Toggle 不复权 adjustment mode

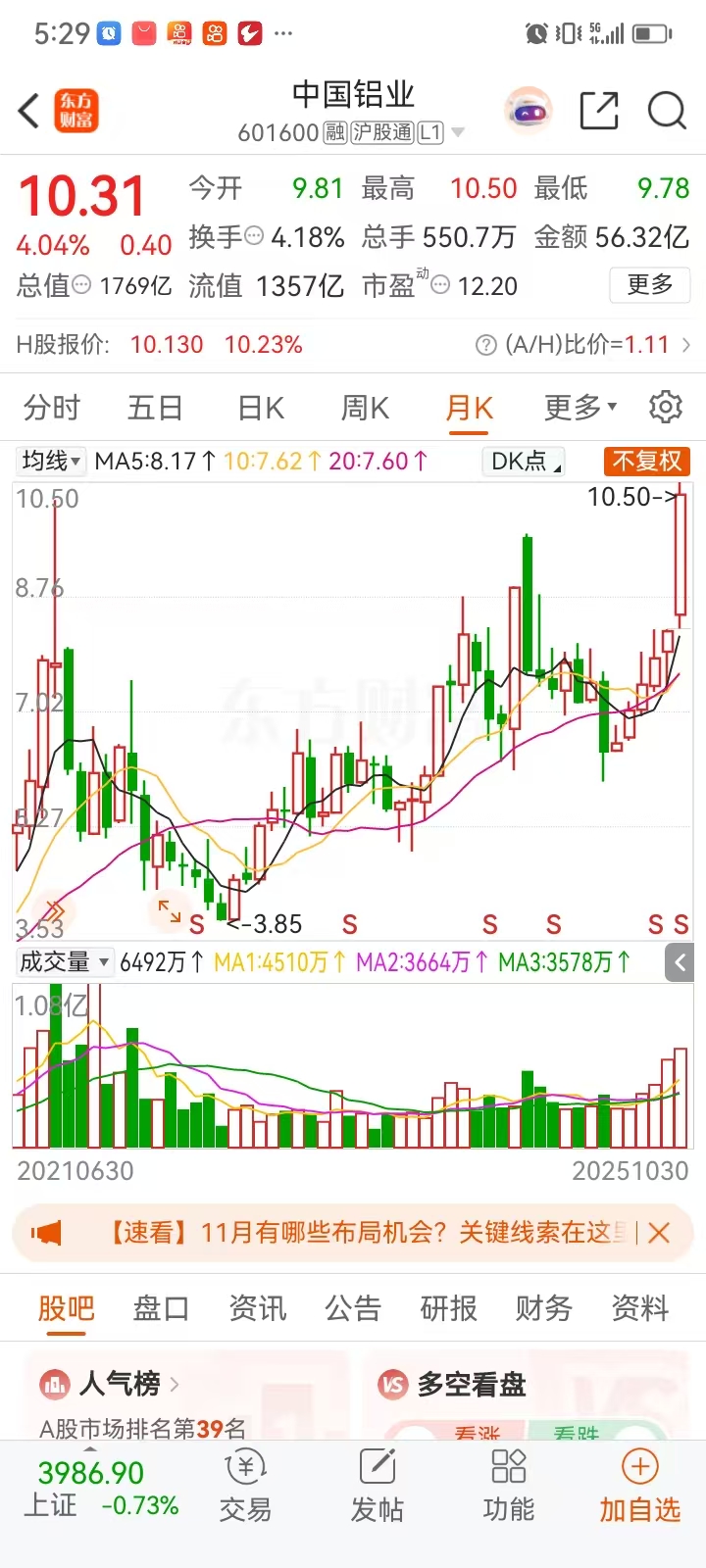tap(646, 461)
